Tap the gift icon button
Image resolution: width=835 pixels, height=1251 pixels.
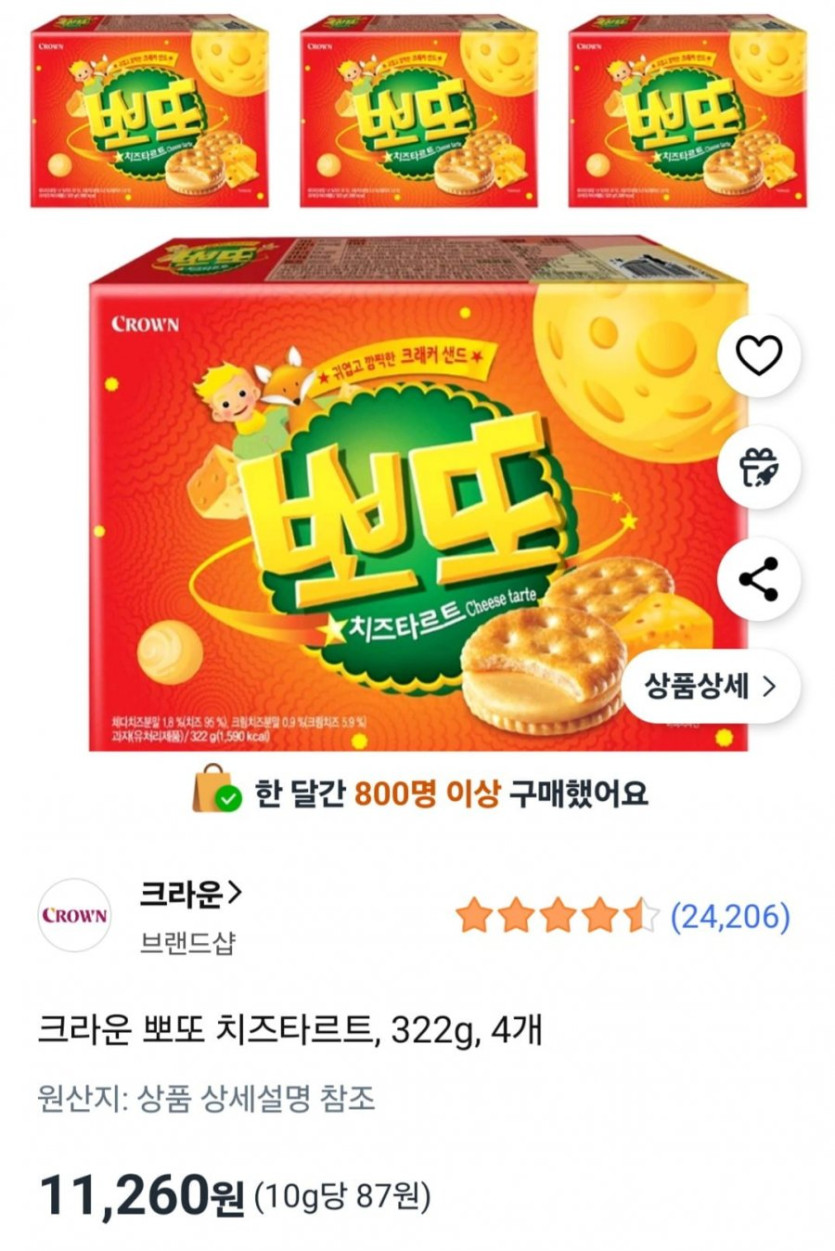pyautogui.click(x=758, y=467)
